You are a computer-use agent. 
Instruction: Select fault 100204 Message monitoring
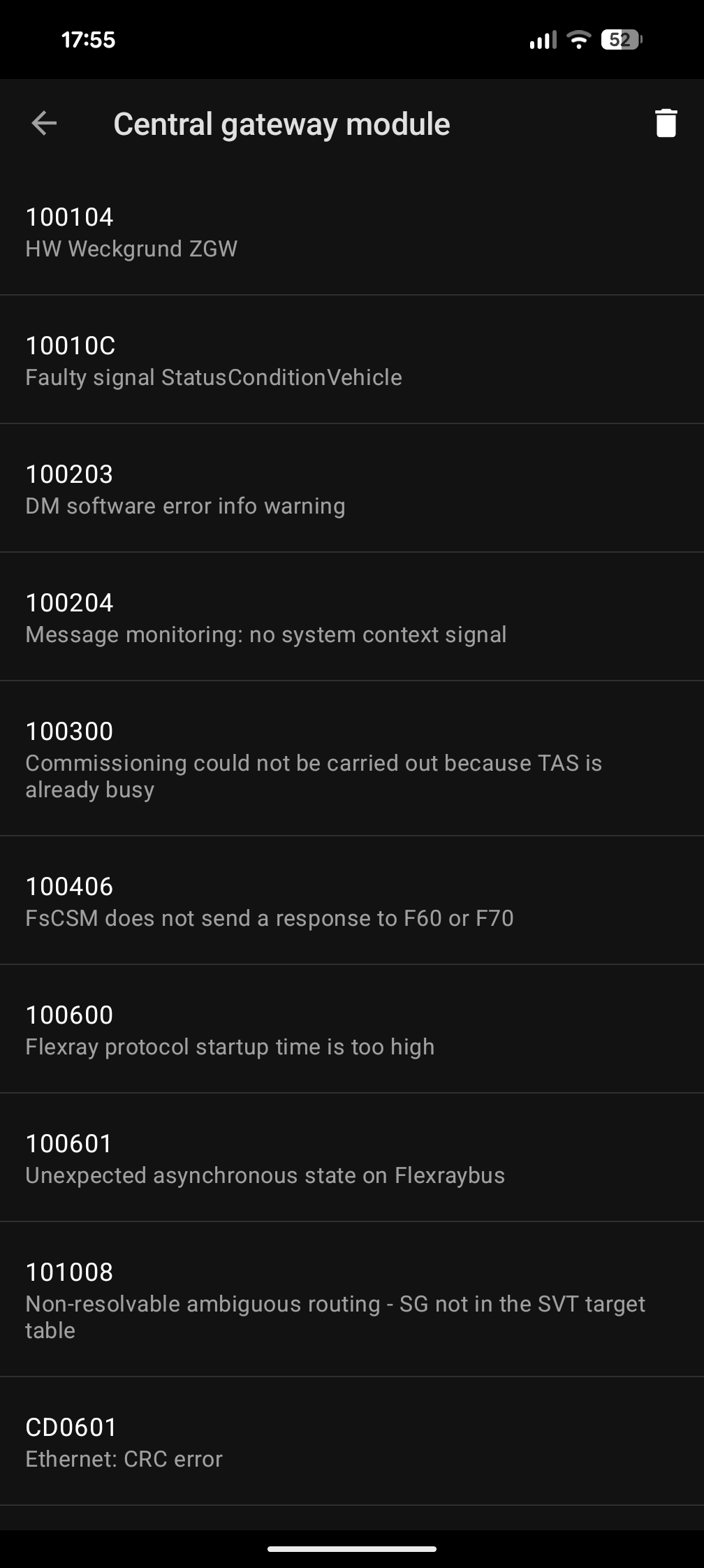point(352,618)
